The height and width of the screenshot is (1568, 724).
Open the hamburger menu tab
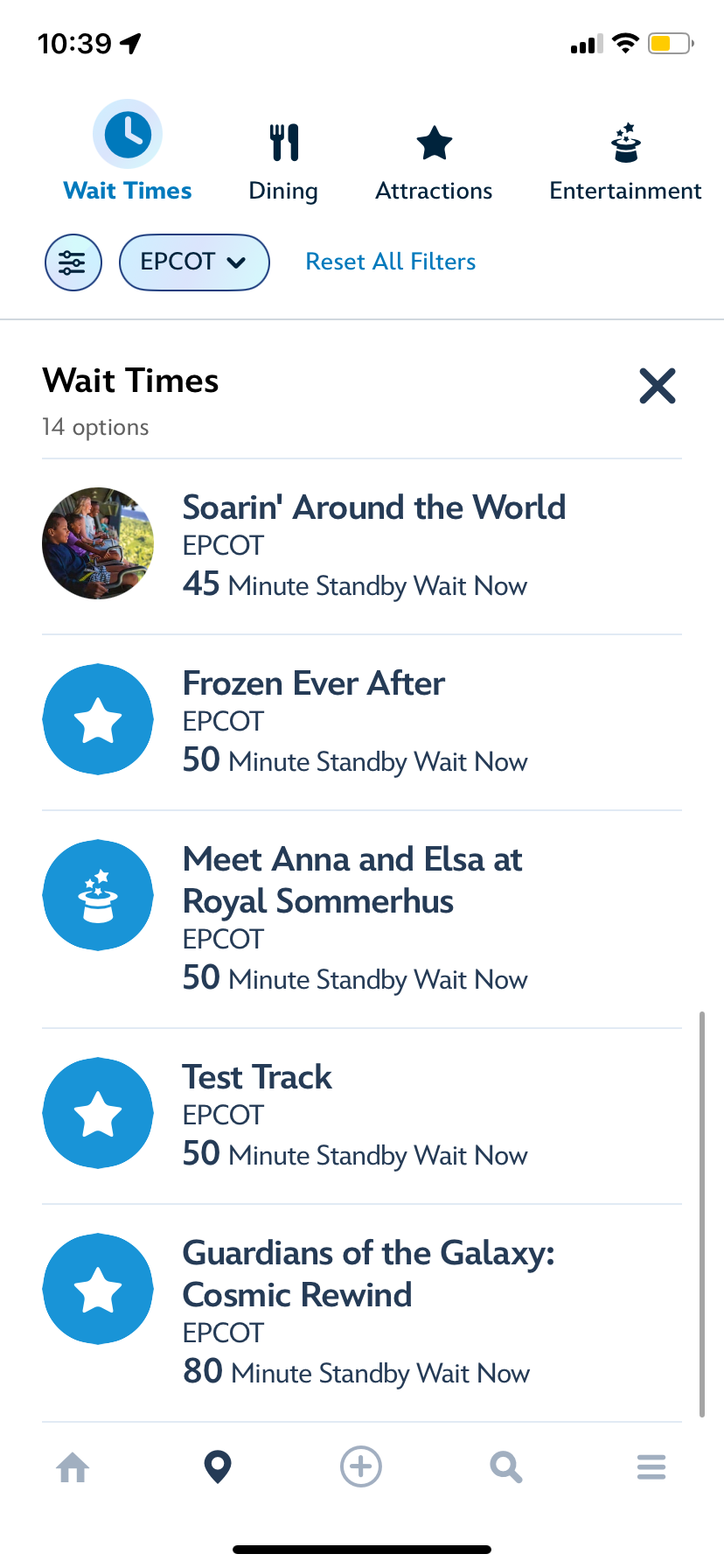point(651,1467)
